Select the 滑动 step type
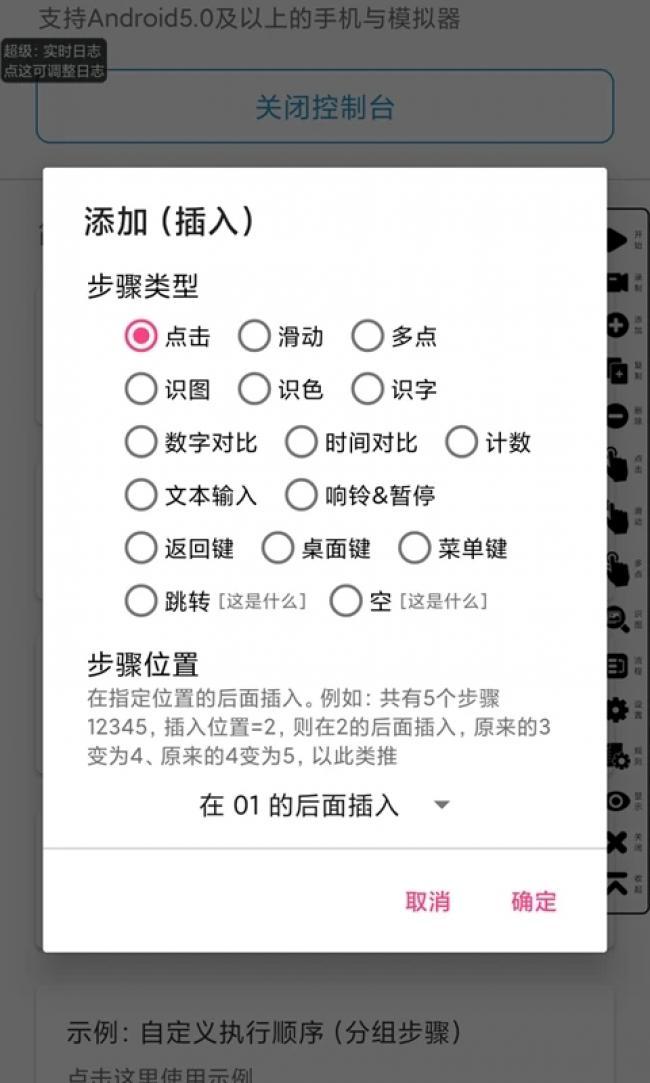Screen dimensions: 650x1083 [x=254, y=336]
